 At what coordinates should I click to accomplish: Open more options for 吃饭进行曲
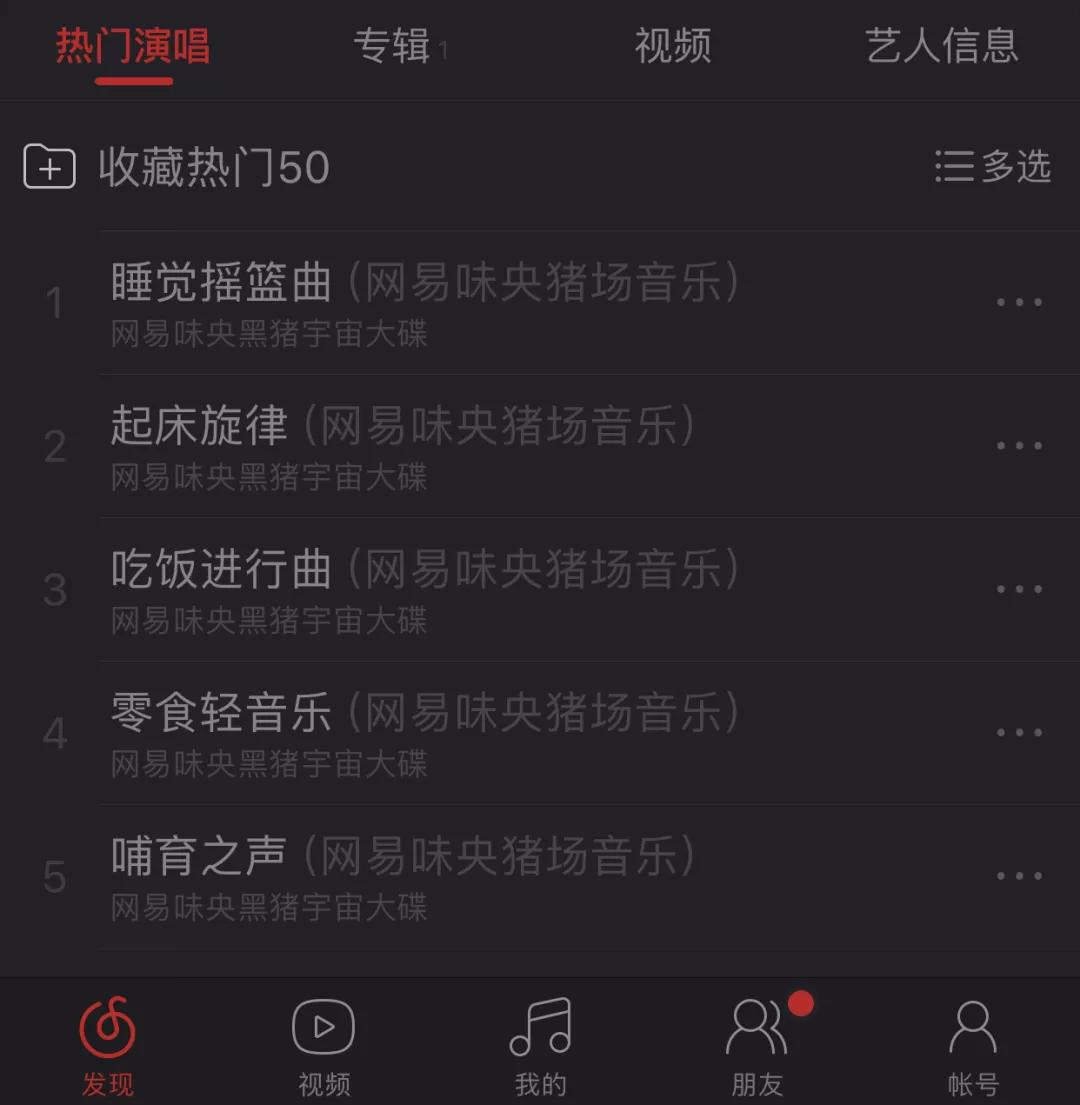click(x=1019, y=589)
